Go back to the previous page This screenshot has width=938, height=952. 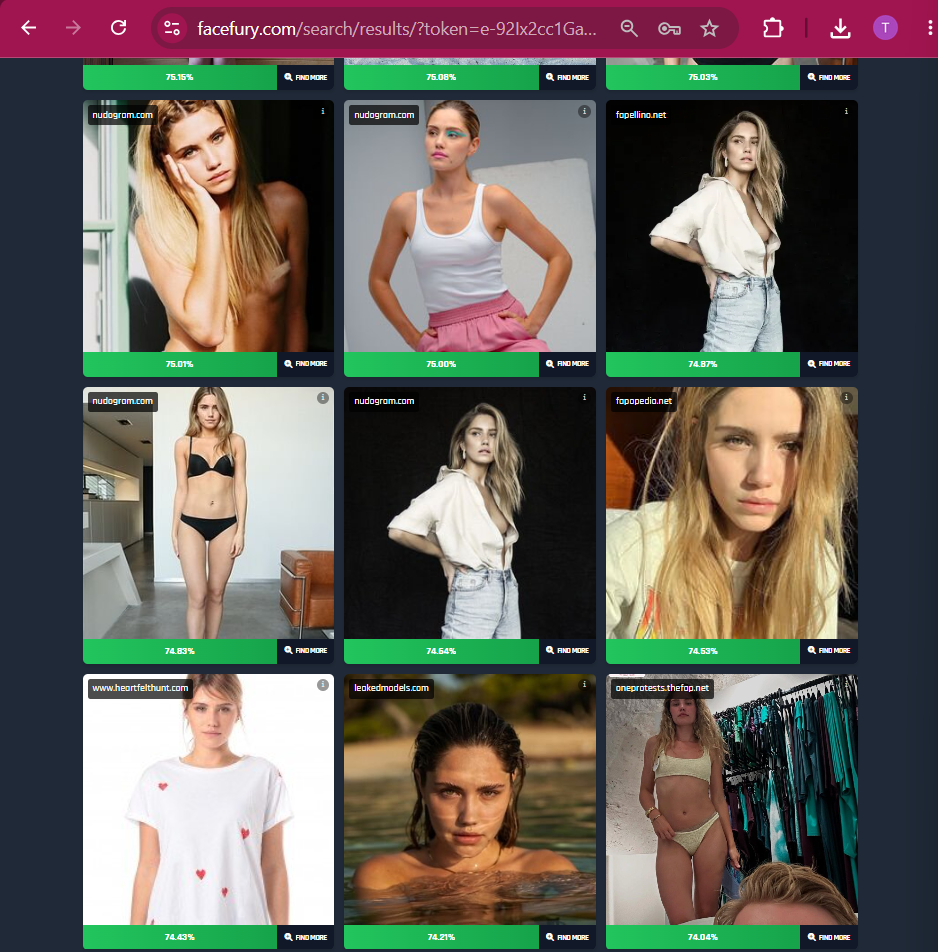click(x=29, y=28)
